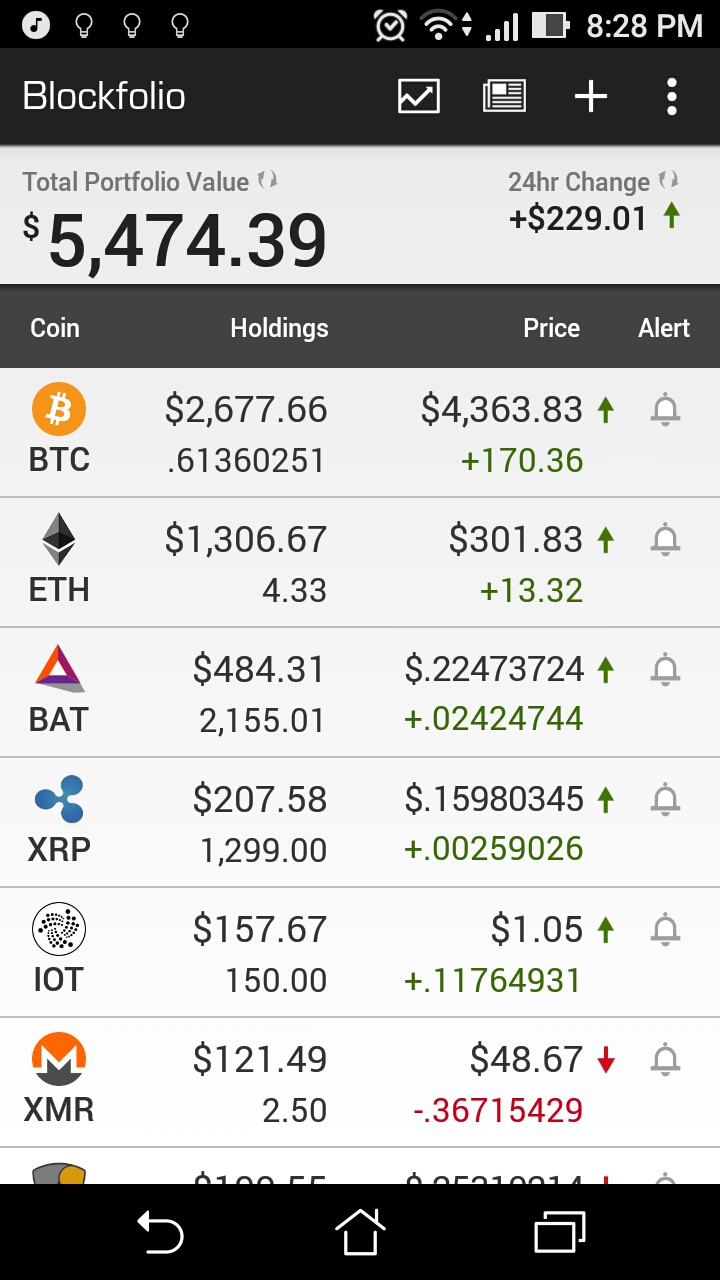Viewport: 720px width, 1280px height.
Task: Add an alert for IOT price
Action: coord(665,930)
